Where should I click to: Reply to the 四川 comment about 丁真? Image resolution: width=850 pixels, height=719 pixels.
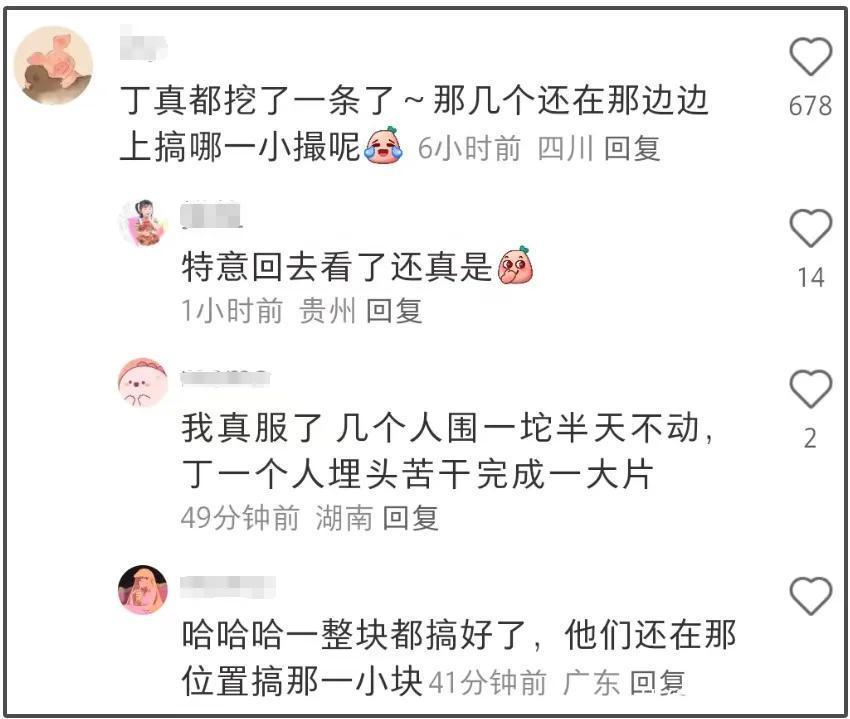click(x=632, y=149)
